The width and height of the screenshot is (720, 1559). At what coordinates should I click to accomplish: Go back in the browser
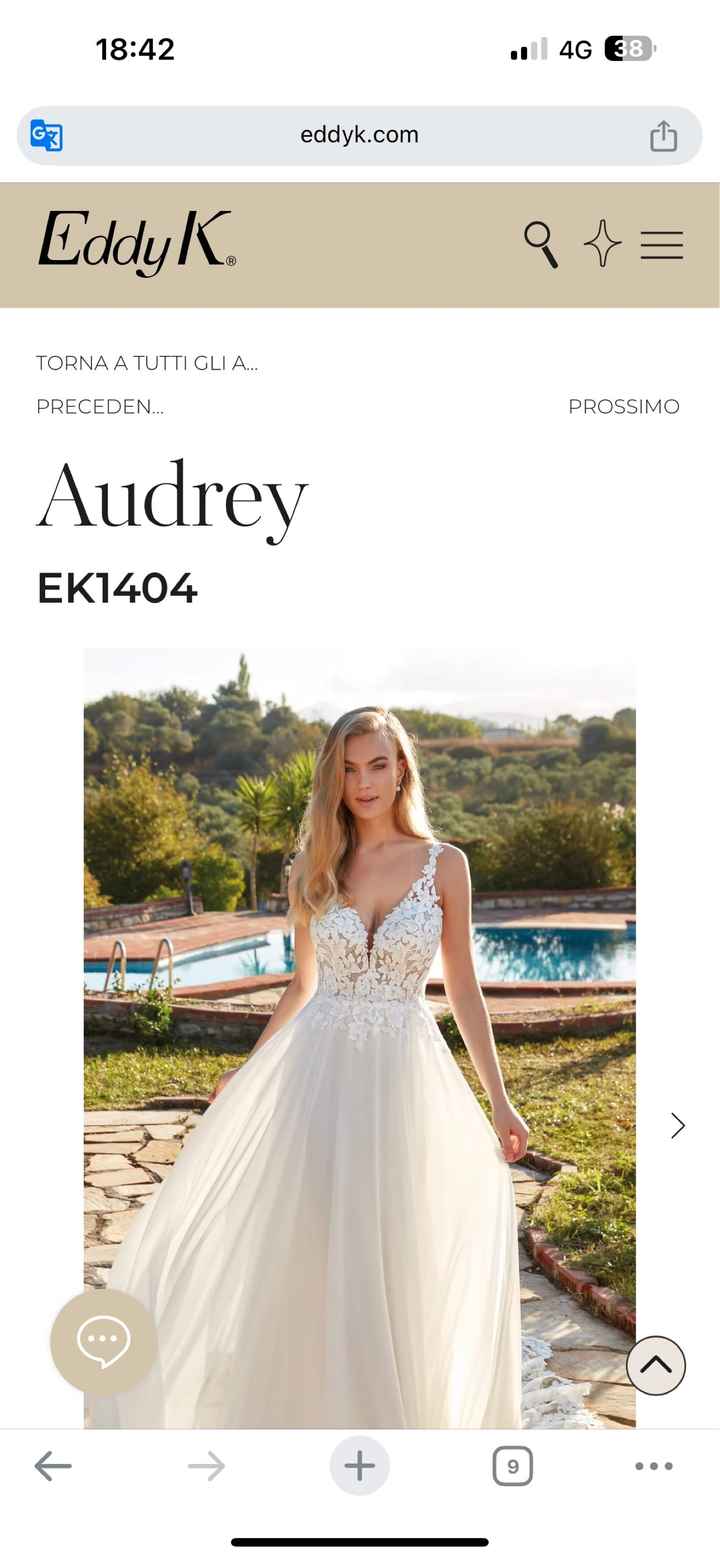tap(53, 1466)
